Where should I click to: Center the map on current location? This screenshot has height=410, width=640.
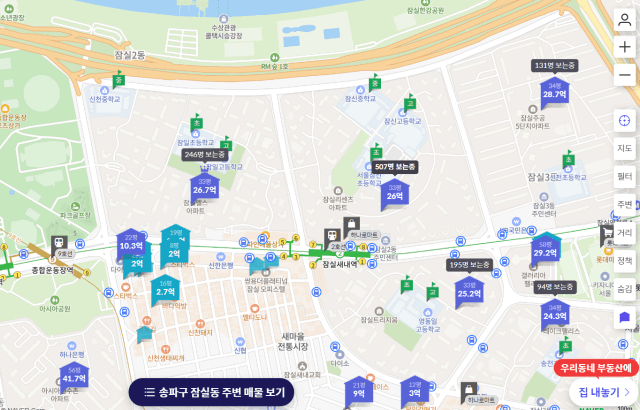624,120
